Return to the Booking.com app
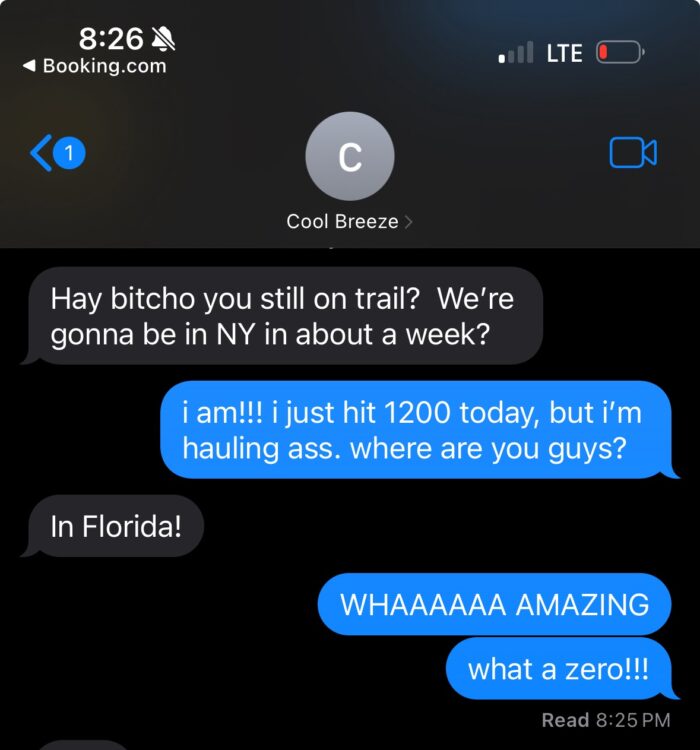 coord(94,66)
